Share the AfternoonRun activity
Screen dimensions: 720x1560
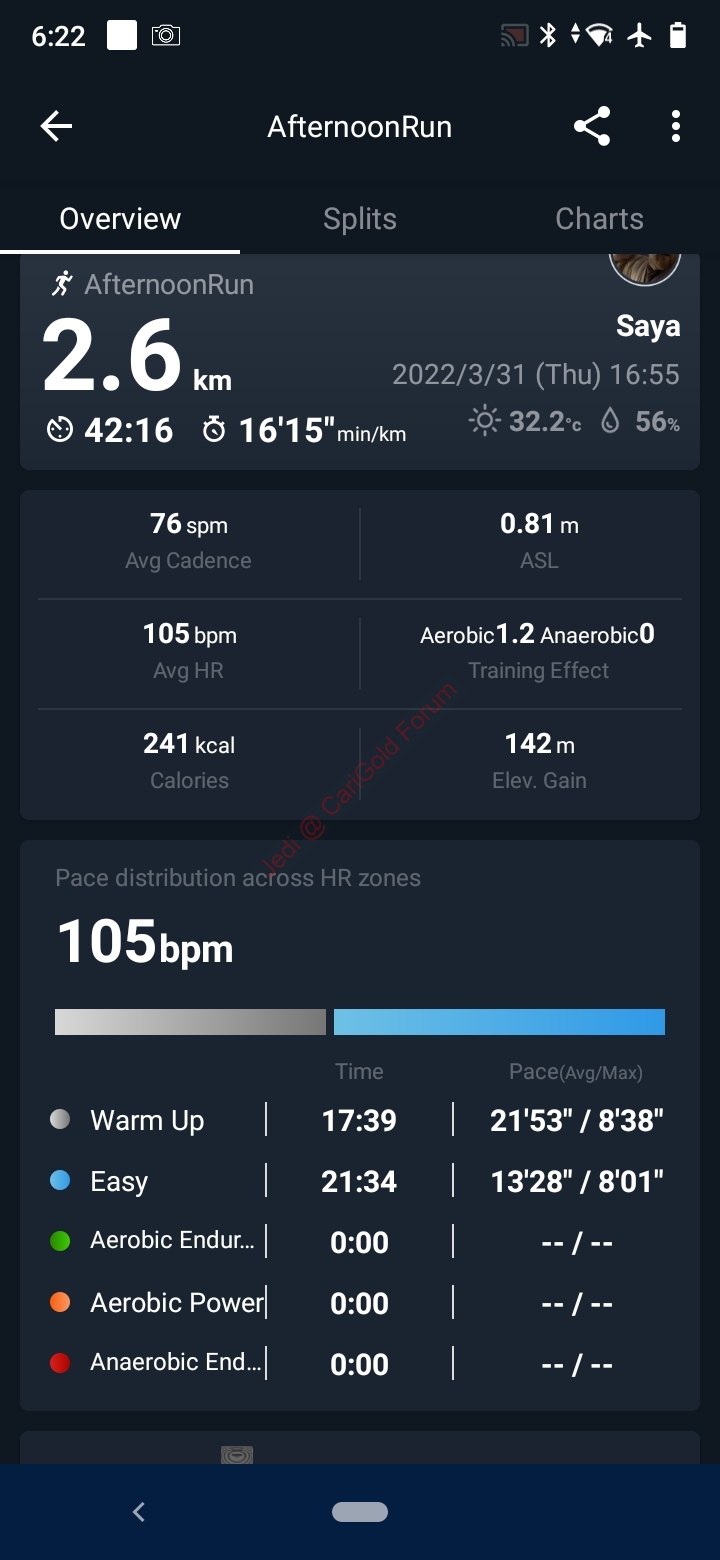point(592,126)
